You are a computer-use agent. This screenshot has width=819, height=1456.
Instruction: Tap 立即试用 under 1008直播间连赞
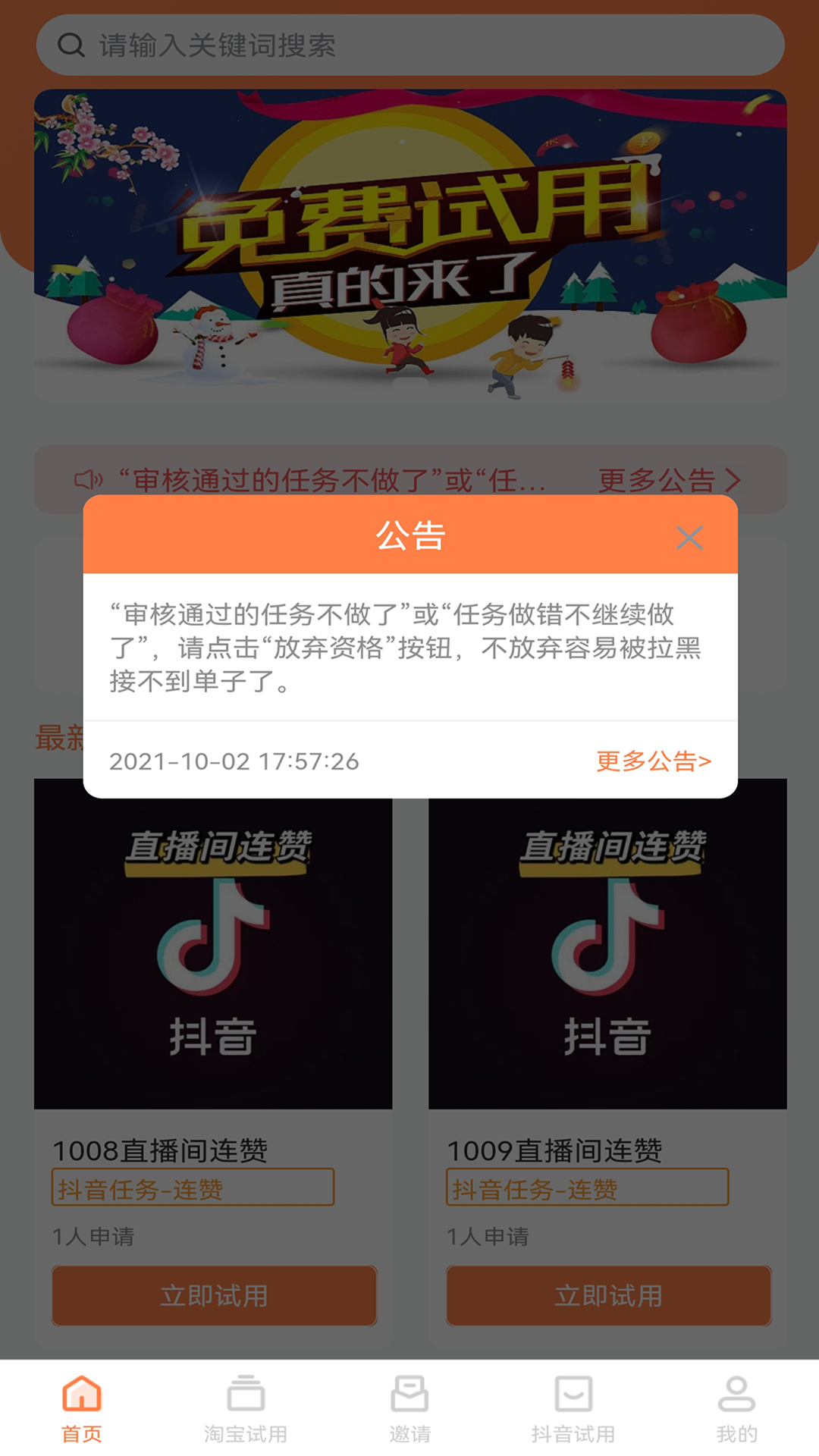215,1297
